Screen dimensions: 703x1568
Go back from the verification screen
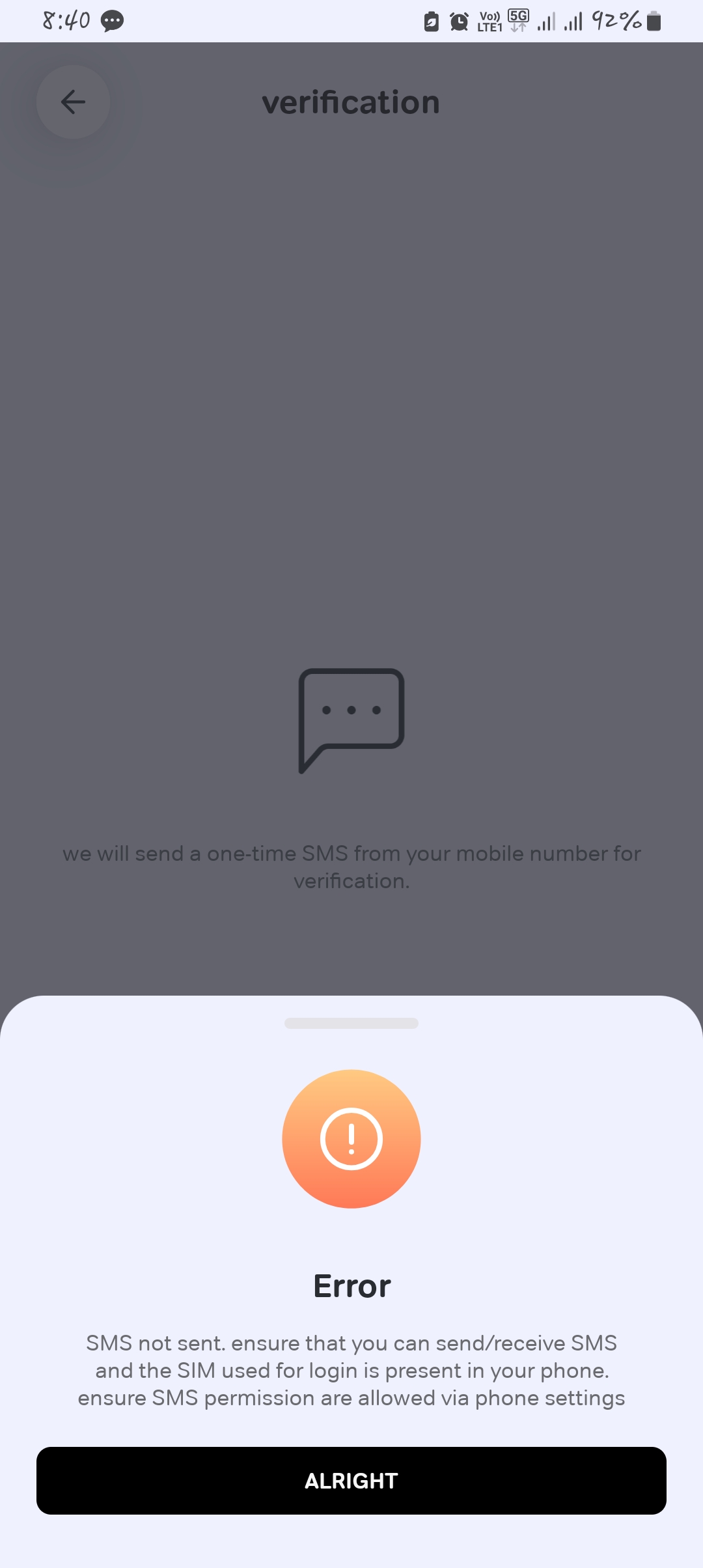[73, 102]
